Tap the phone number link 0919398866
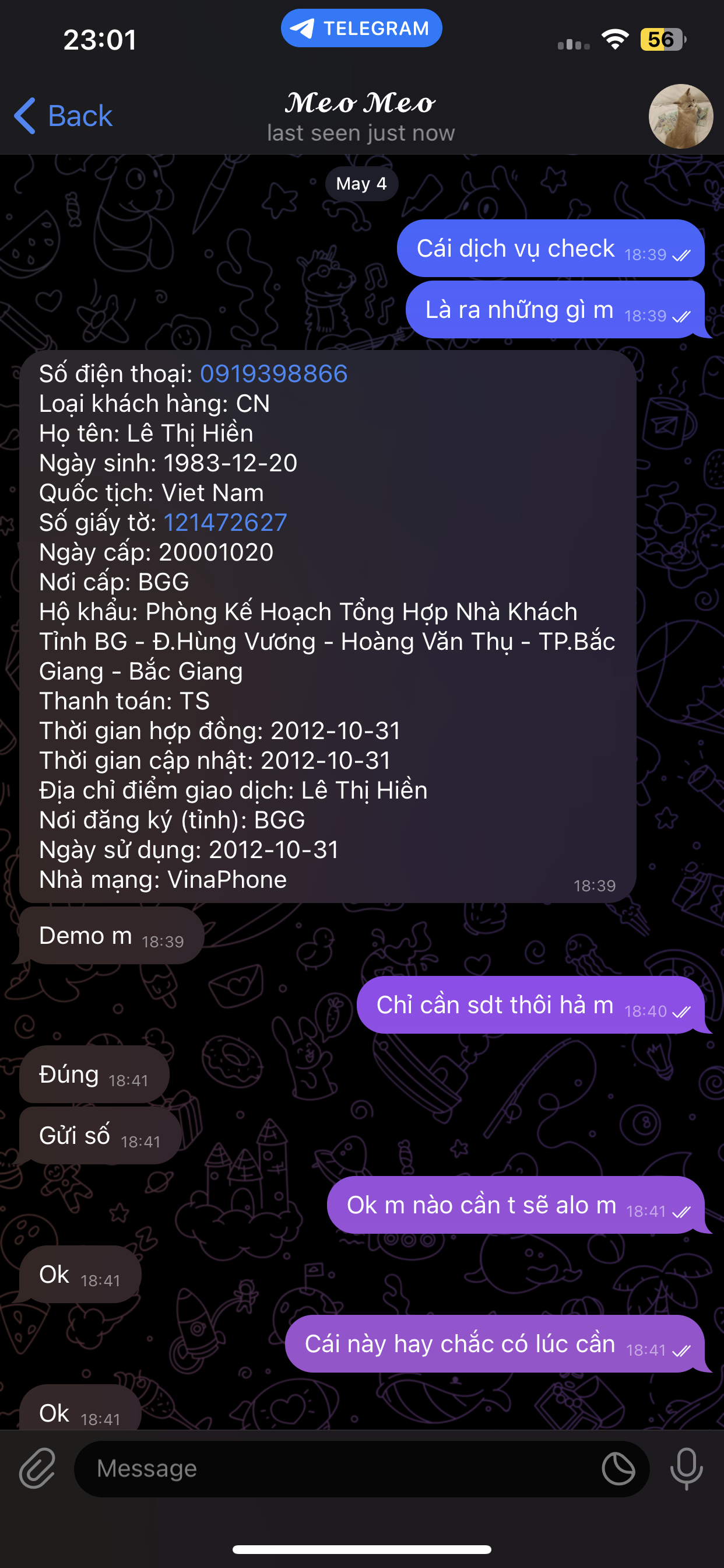Viewport: 724px width, 1568px height. pyautogui.click(x=274, y=374)
